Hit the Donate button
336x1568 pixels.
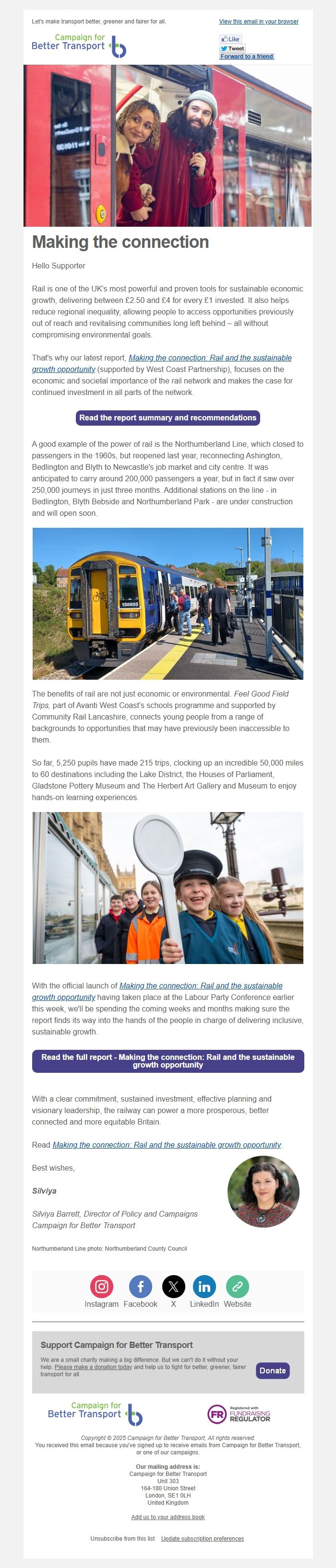point(272,1370)
